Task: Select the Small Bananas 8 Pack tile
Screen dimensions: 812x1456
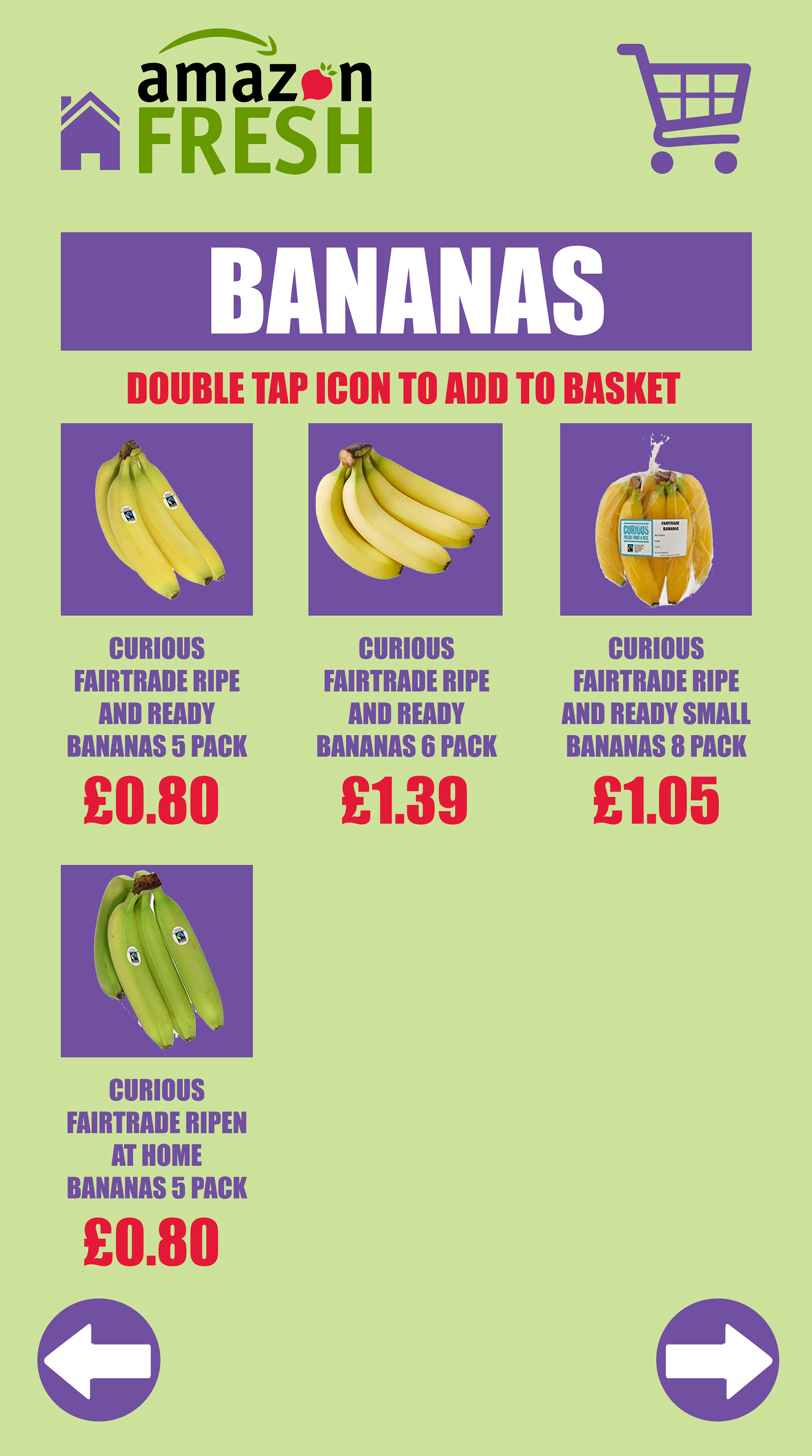Action: [x=656, y=519]
